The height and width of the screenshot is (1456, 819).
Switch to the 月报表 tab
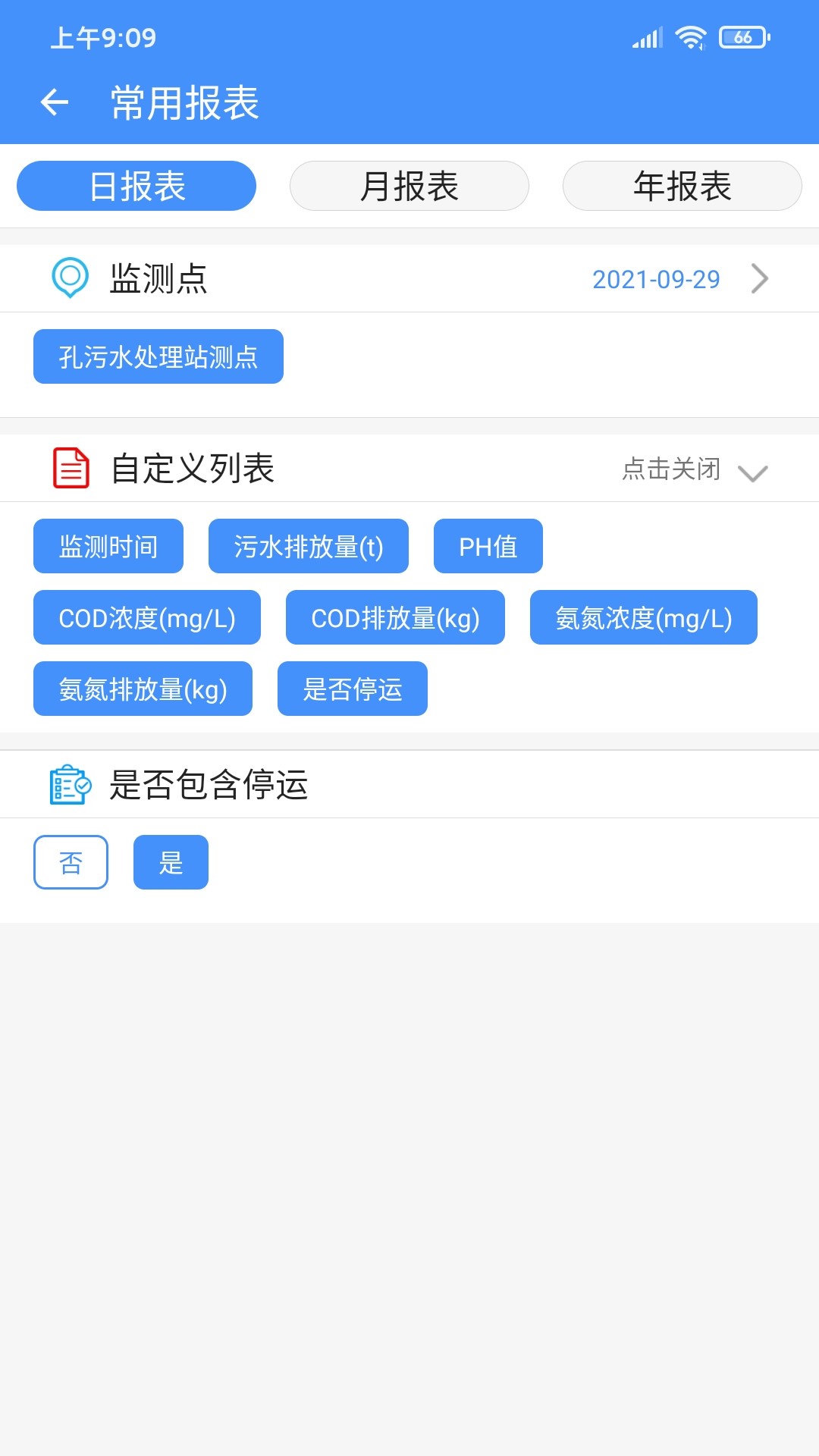click(409, 186)
